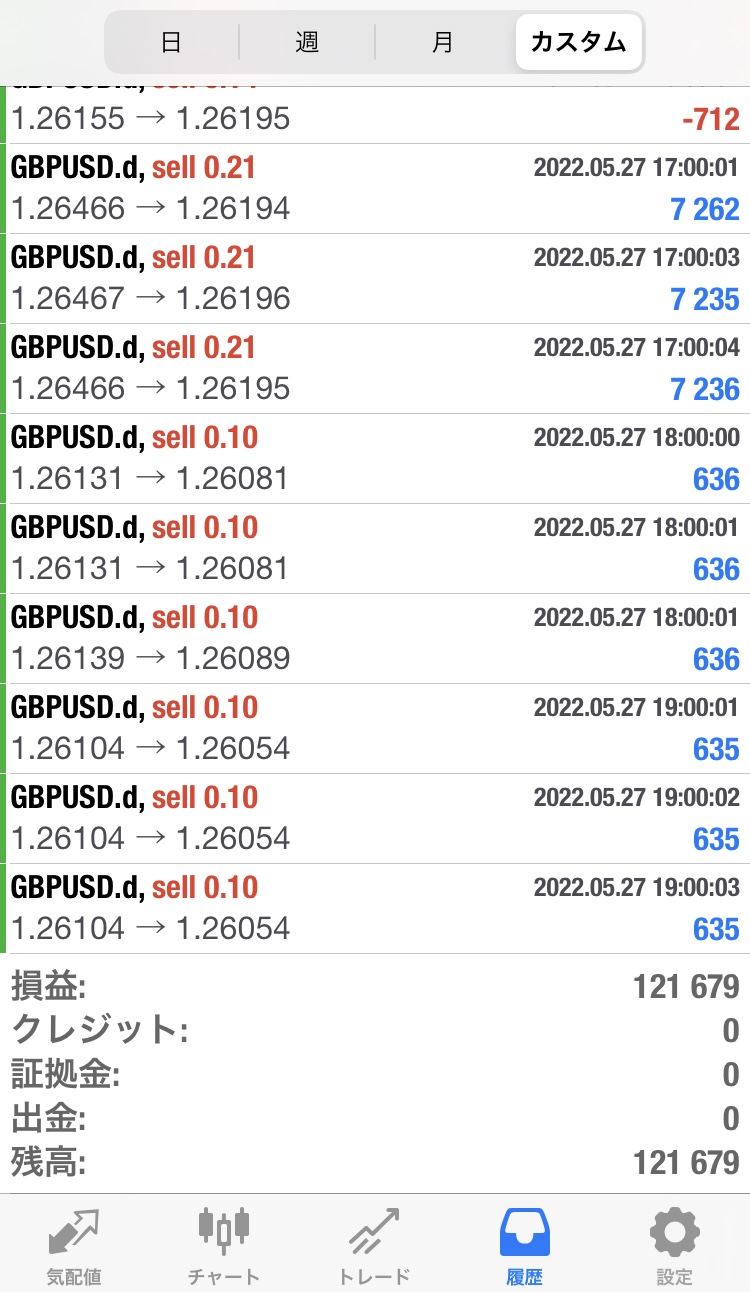Open the 設定 settings tab
Screen dimensions: 750x1292
pyautogui.click(x=674, y=1246)
